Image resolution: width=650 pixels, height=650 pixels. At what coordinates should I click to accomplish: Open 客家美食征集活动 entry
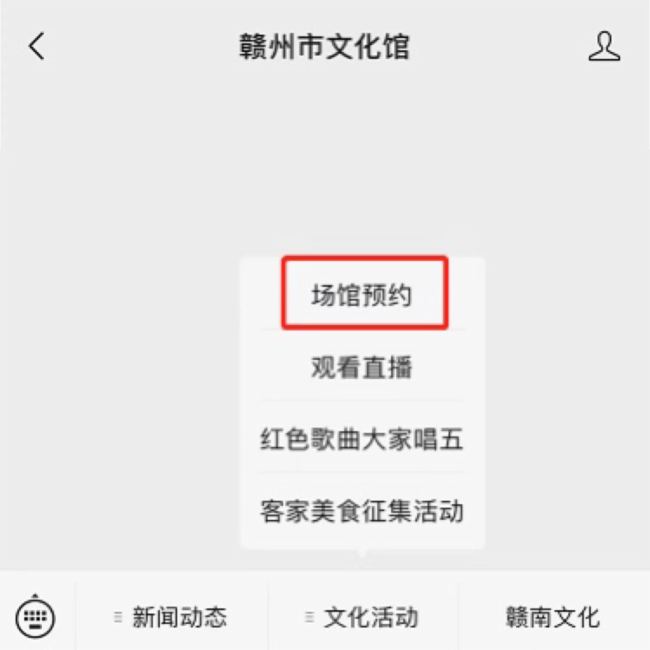362,512
